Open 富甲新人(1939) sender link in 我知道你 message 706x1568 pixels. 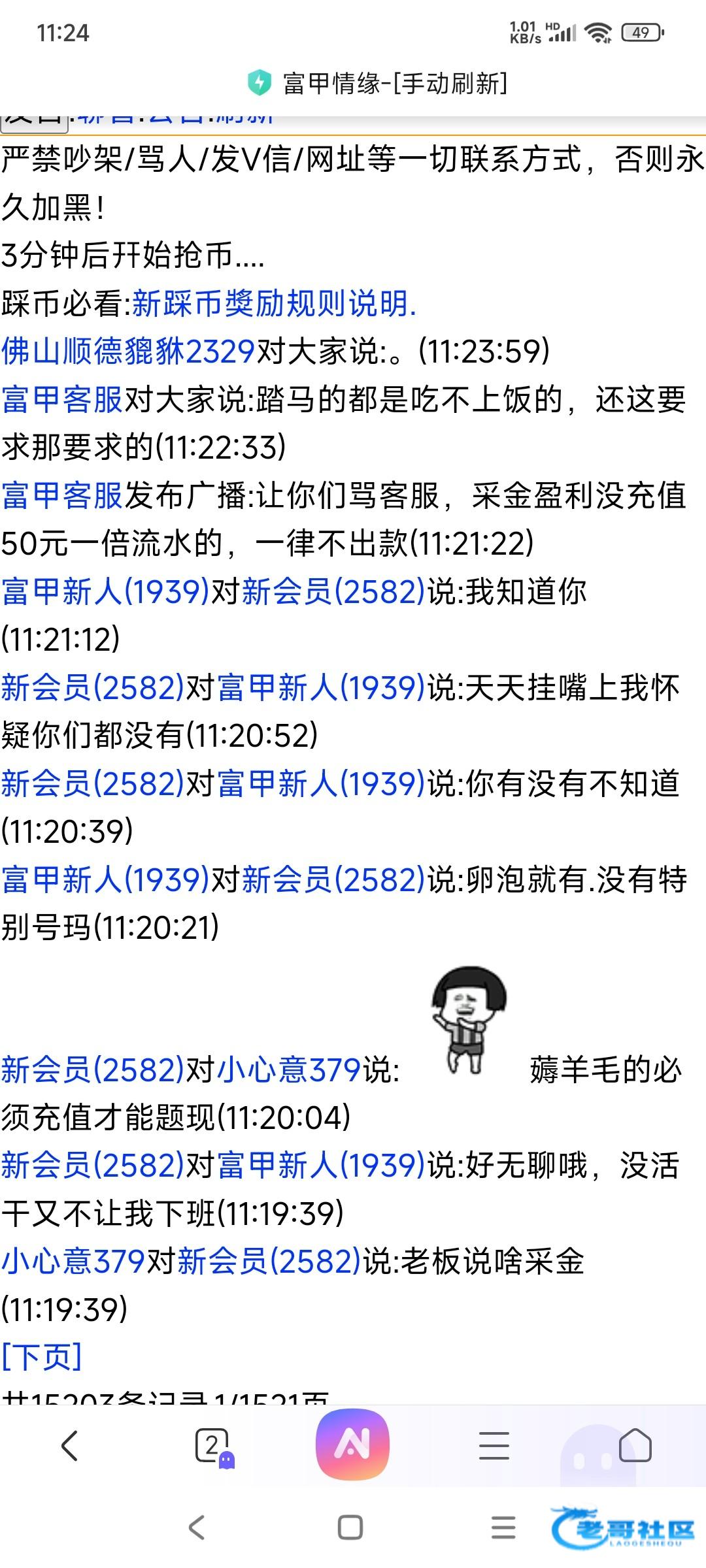click(x=105, y=592)
